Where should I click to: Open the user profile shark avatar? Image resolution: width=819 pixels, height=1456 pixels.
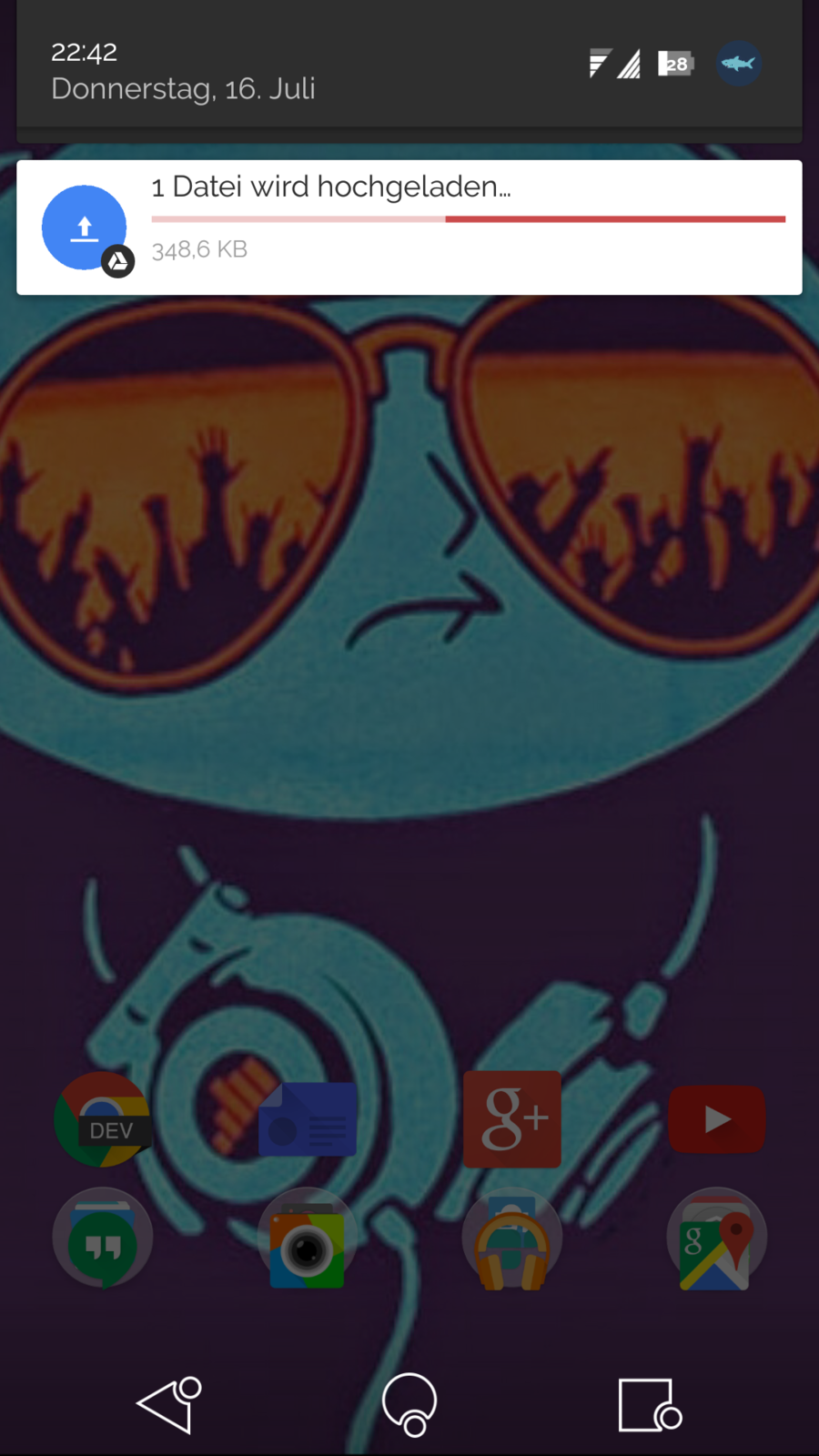pos(738,64)
